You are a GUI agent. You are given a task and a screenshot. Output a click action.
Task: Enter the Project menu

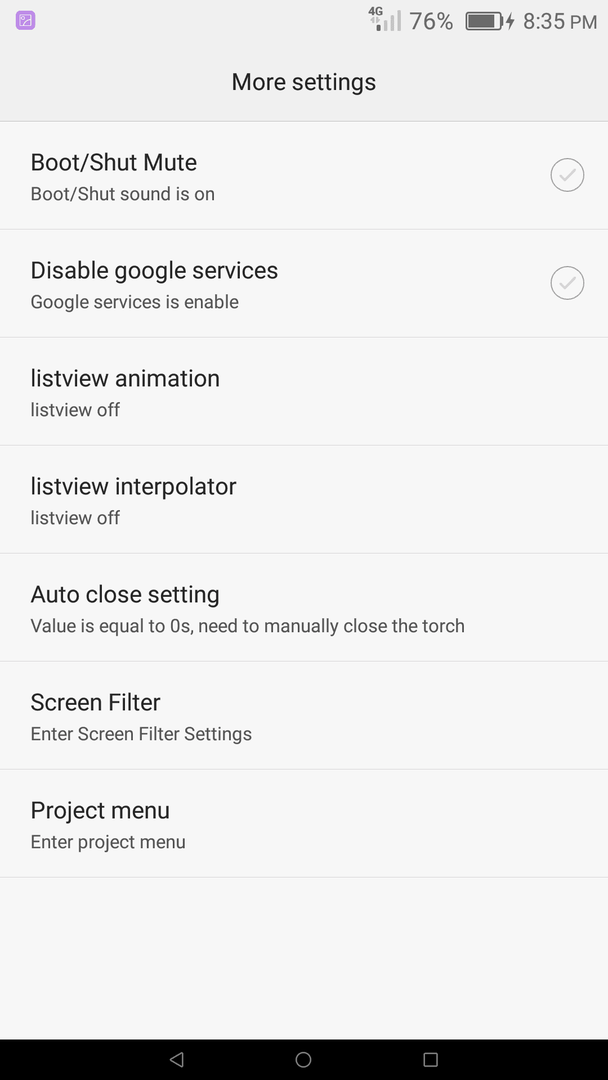(x=304, y=824)
